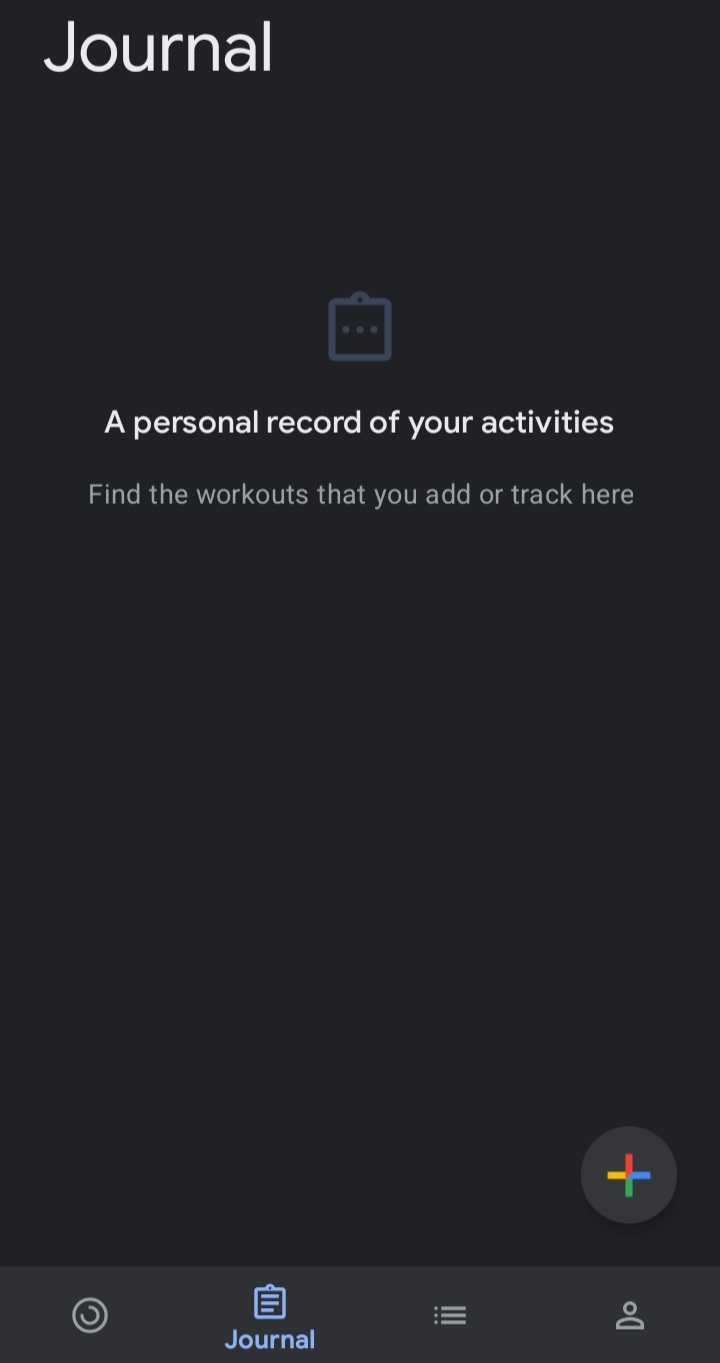This screenshot has width=720, height=1363.
Task: Go to the Profile tab
Action: (x=629, y=1315)
